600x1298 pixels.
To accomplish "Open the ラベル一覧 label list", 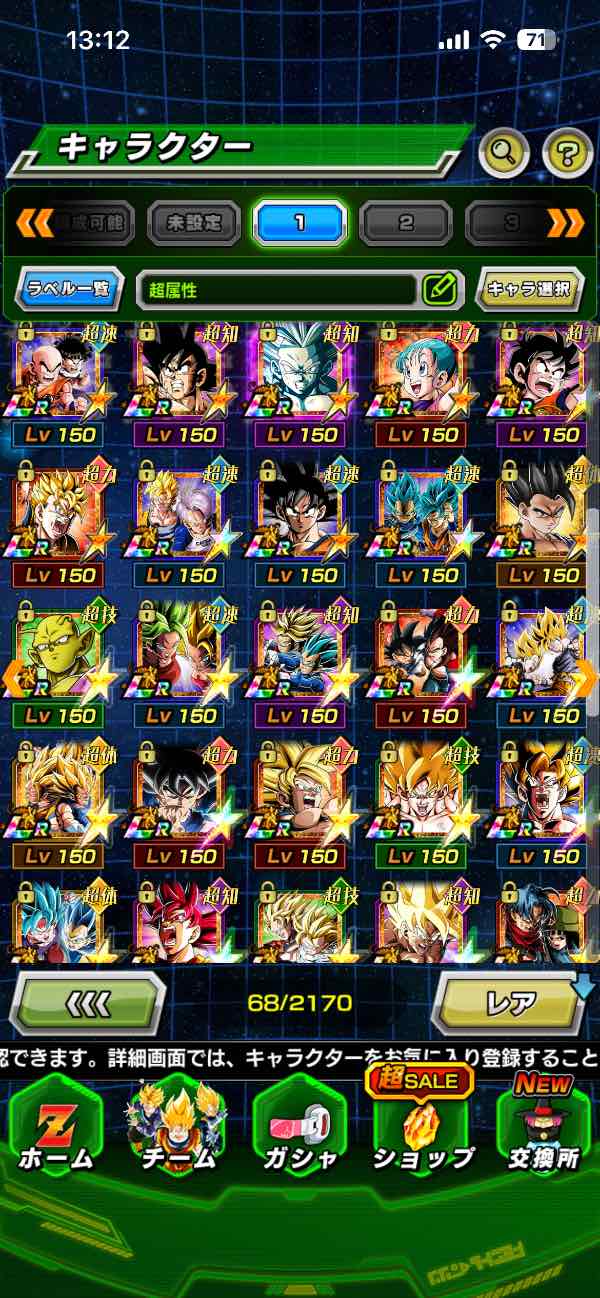I will pyautogui.click(x=70, y=290).
